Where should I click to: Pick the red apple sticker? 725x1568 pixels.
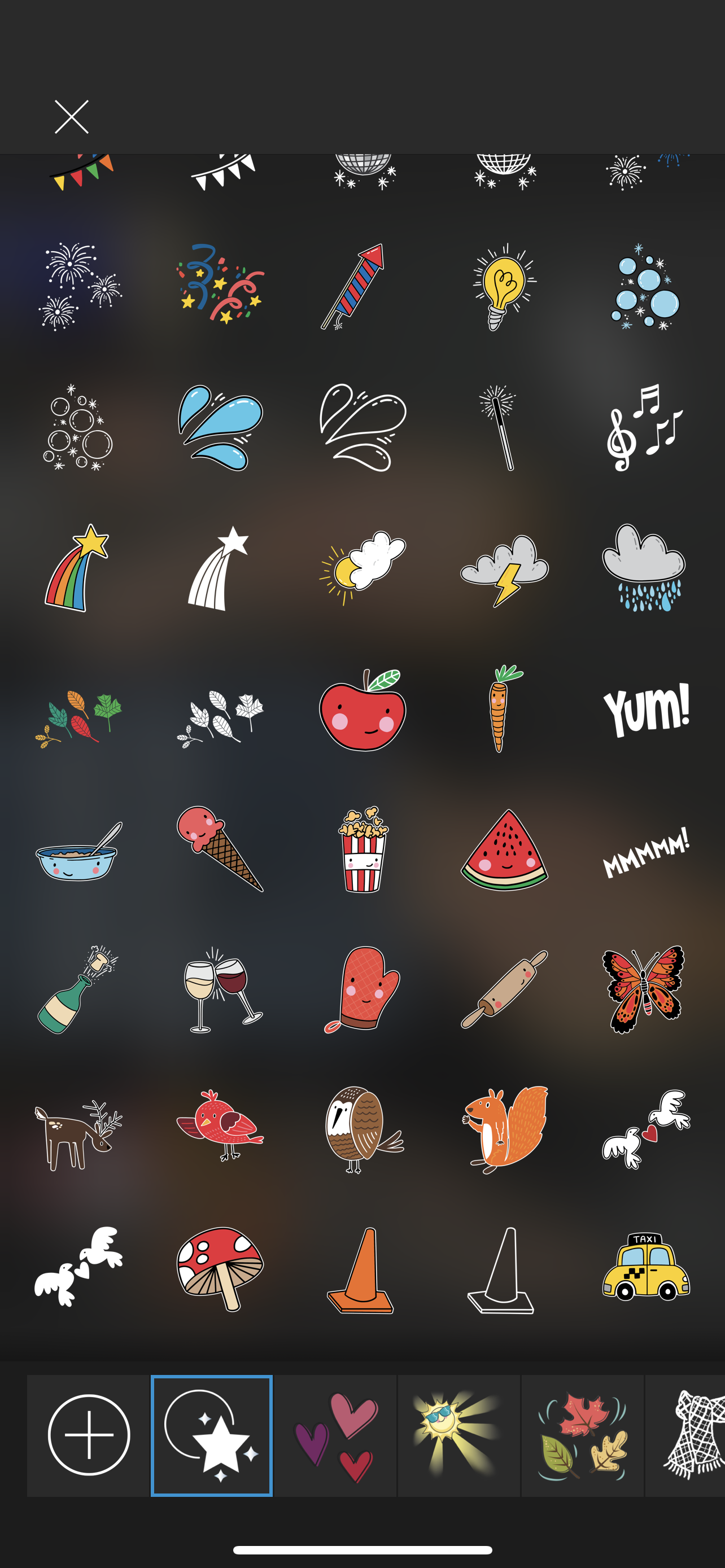363,711
